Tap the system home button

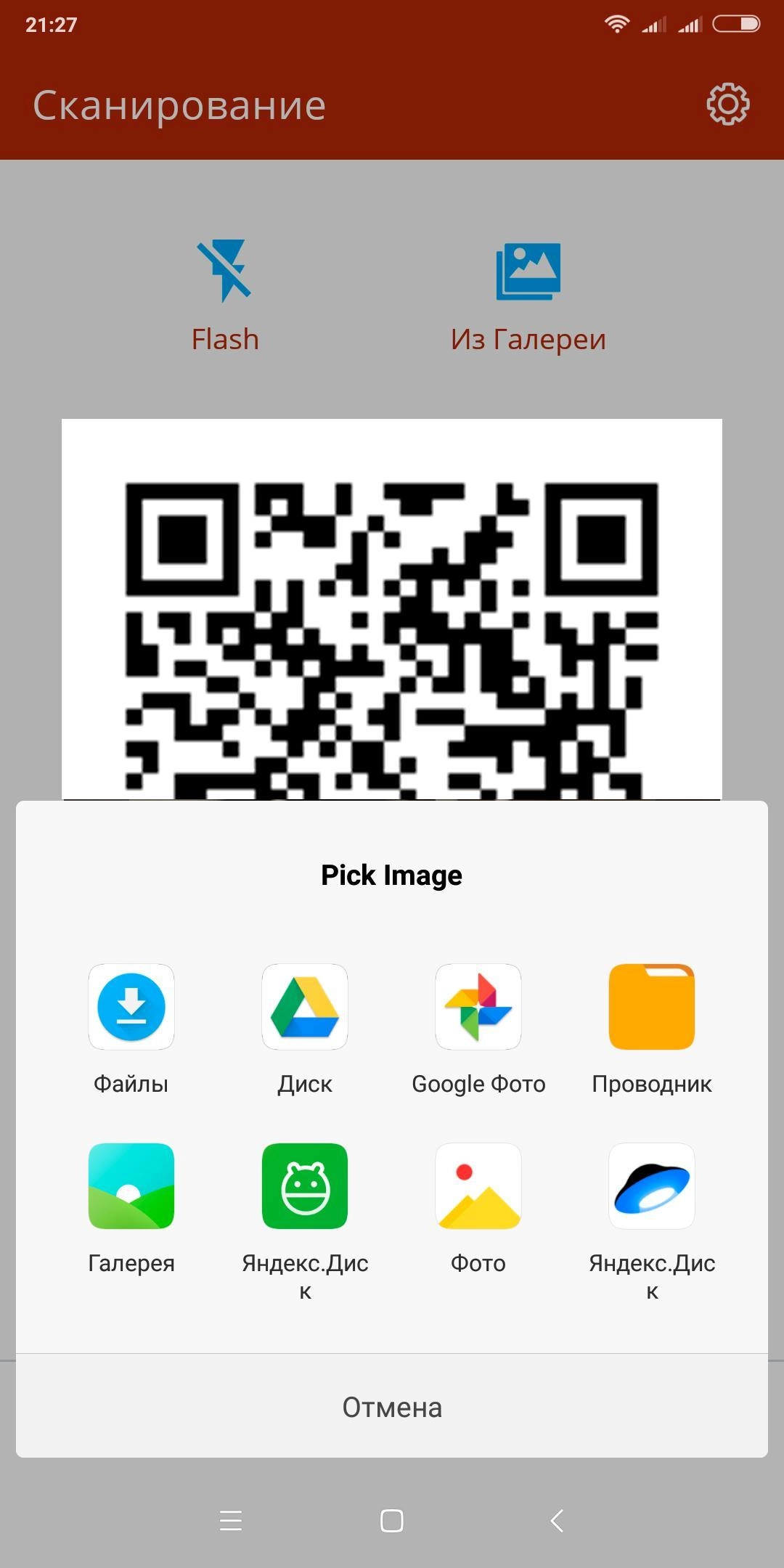point(392,1520)
